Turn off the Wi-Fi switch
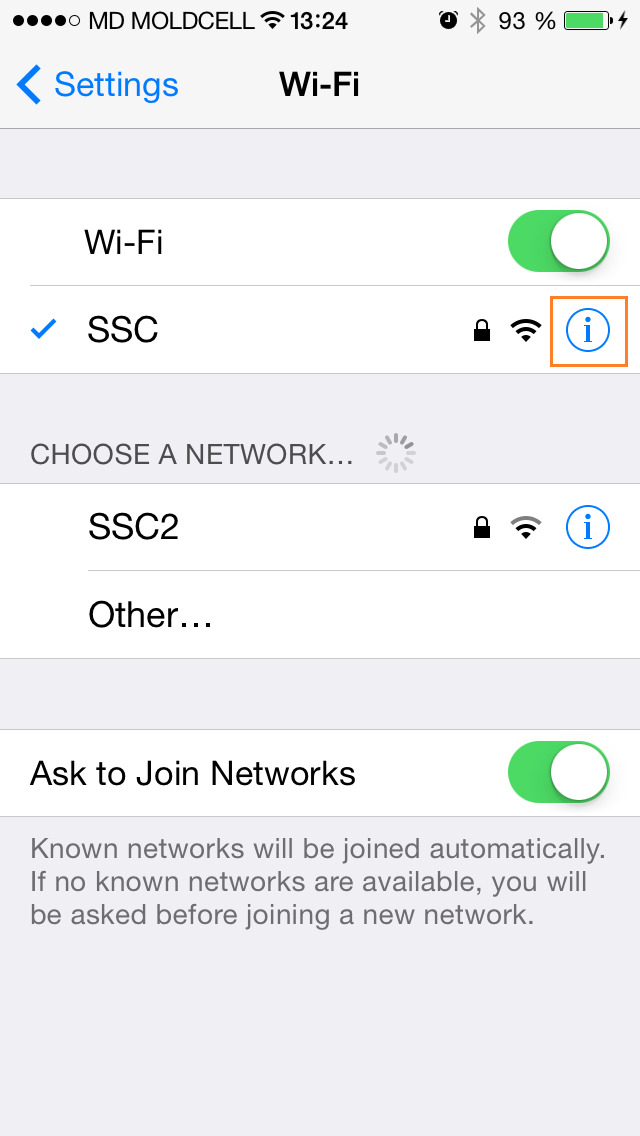This screenshot has height=1136, width=640. click(x=559, y=241)
